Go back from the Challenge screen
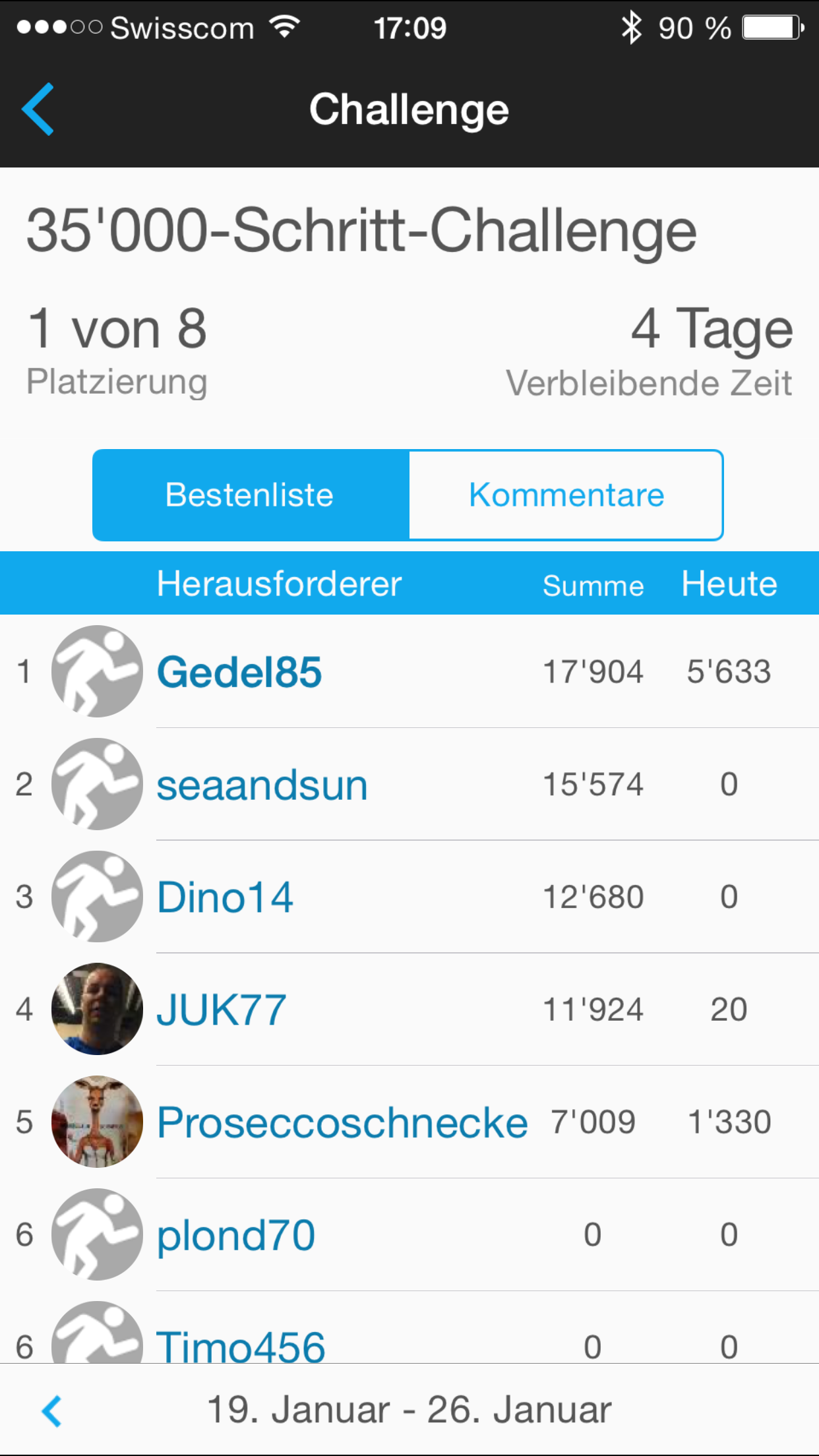 tap(38, 109)
